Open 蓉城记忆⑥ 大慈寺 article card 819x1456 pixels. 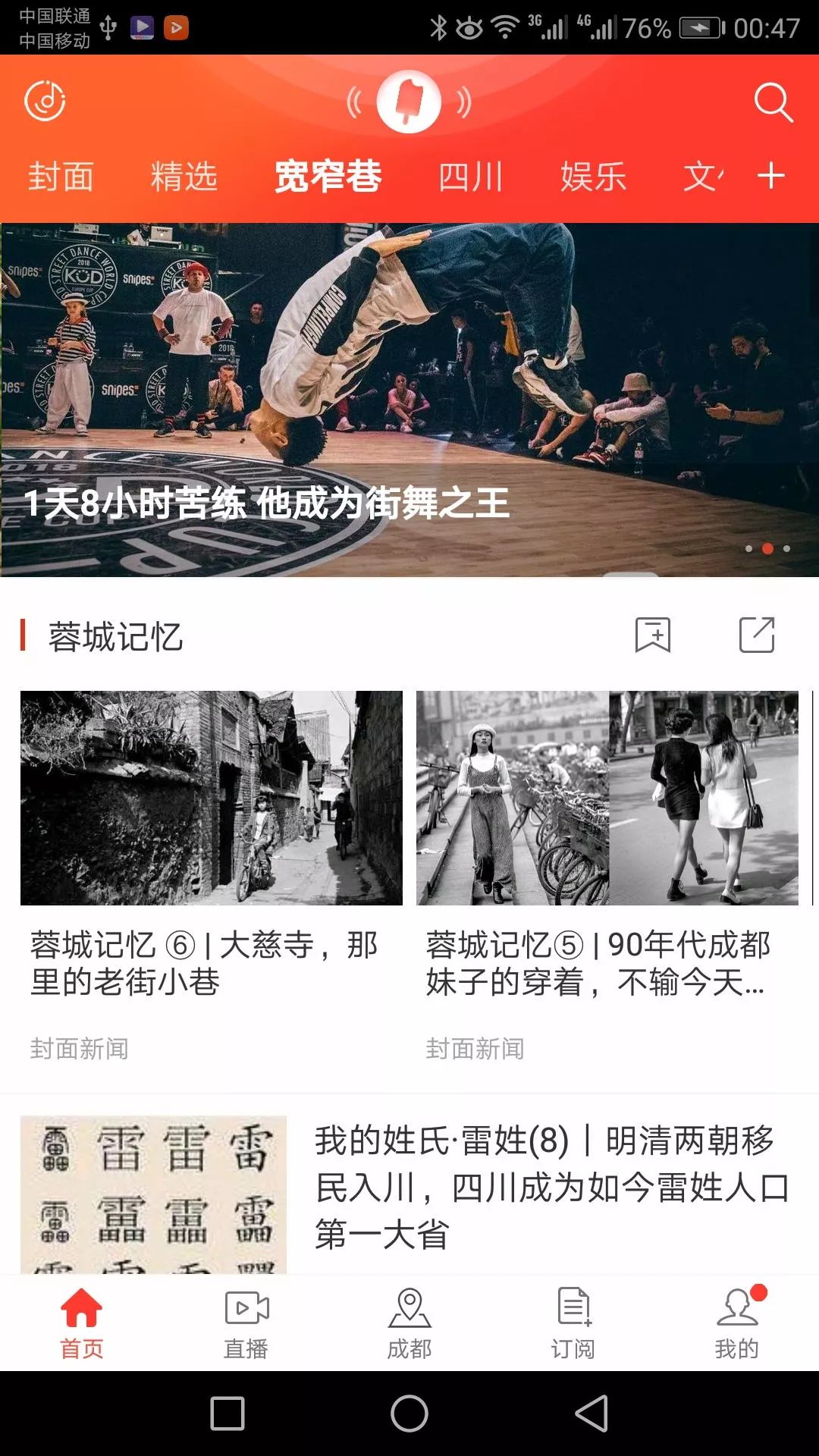(212, 876)
